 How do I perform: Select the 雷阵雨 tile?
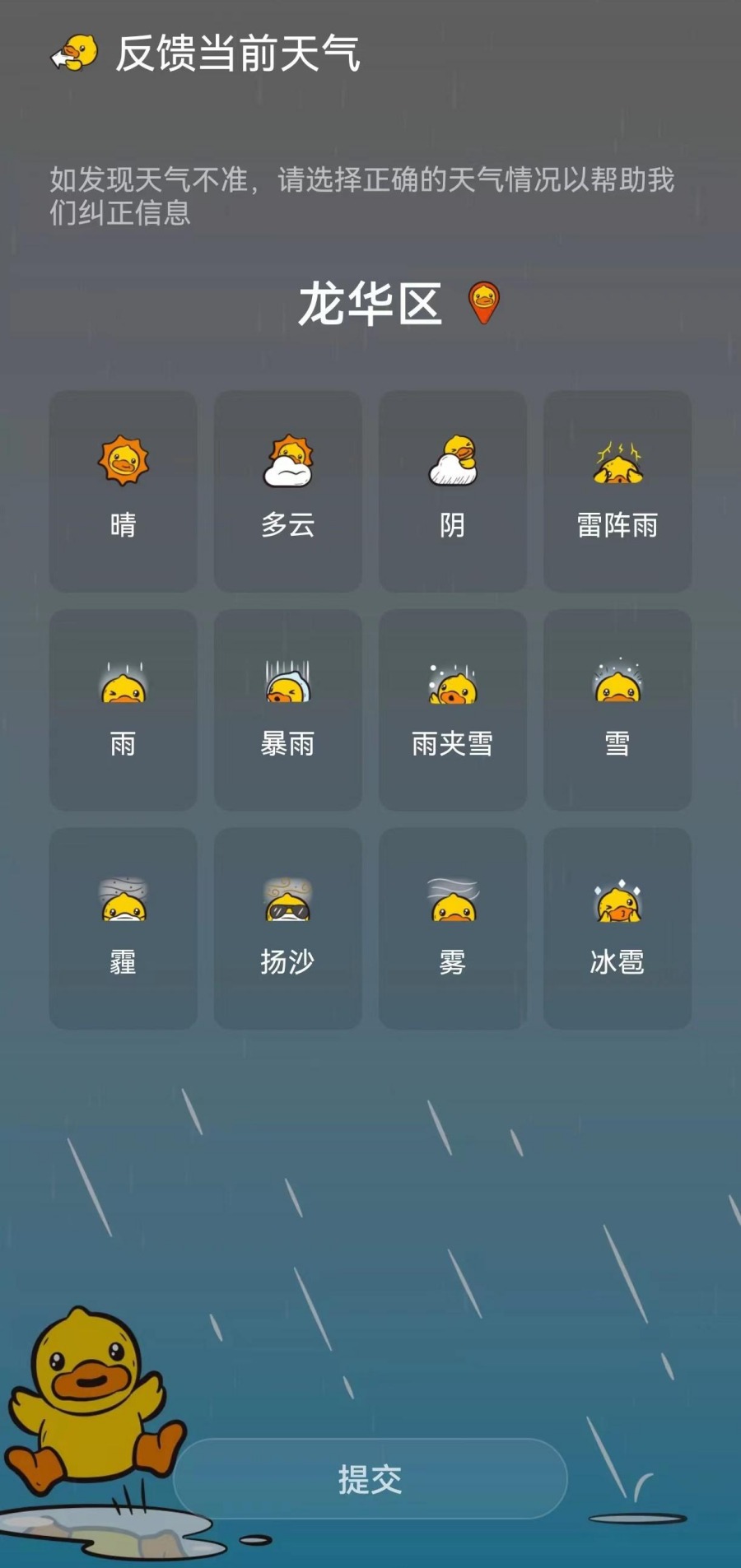point(617,491)
